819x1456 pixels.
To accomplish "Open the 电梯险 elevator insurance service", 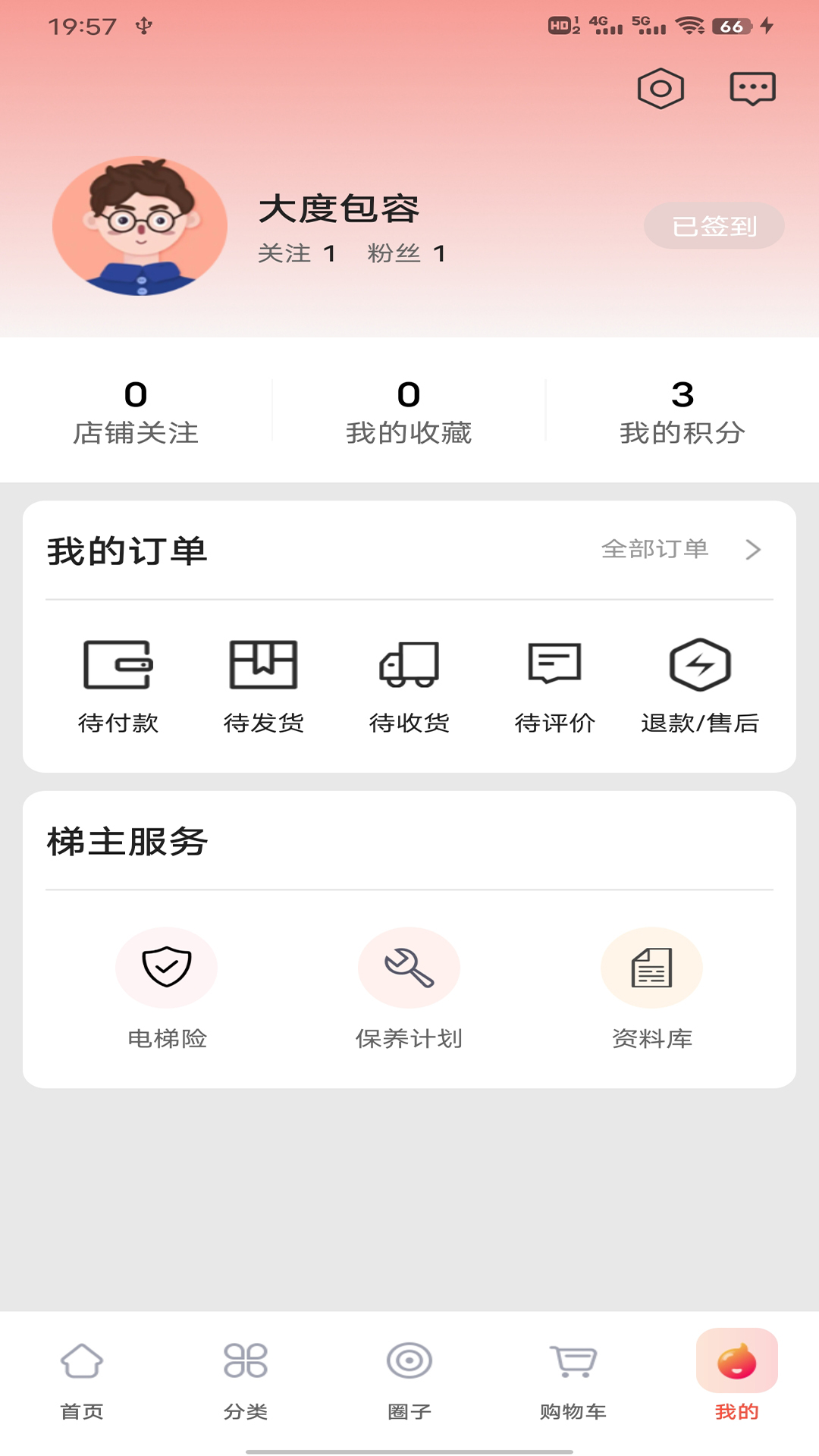I will pyautogui.click(x=167, y=986).
